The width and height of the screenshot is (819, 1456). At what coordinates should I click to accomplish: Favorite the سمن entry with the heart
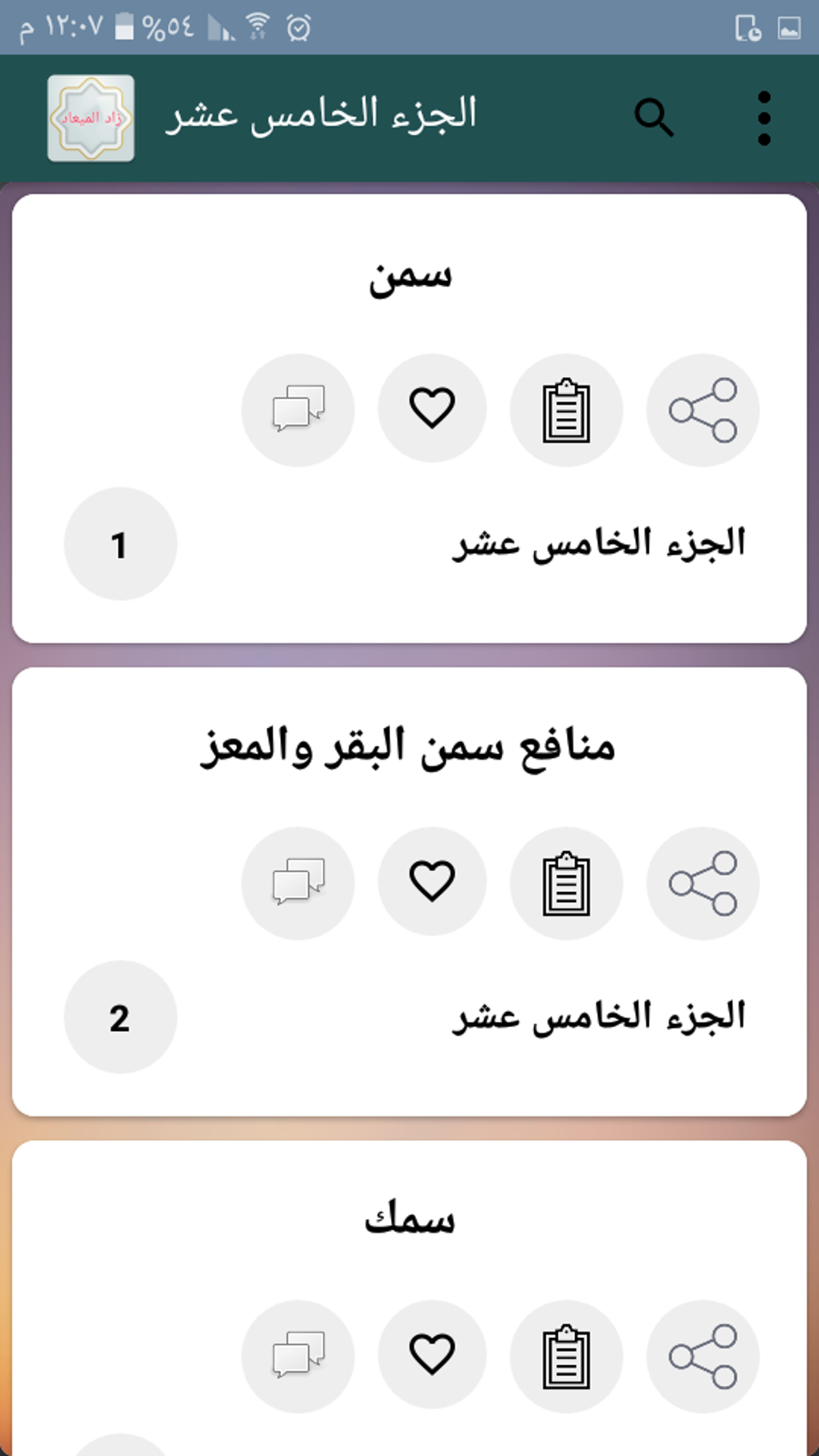point(432,408)
